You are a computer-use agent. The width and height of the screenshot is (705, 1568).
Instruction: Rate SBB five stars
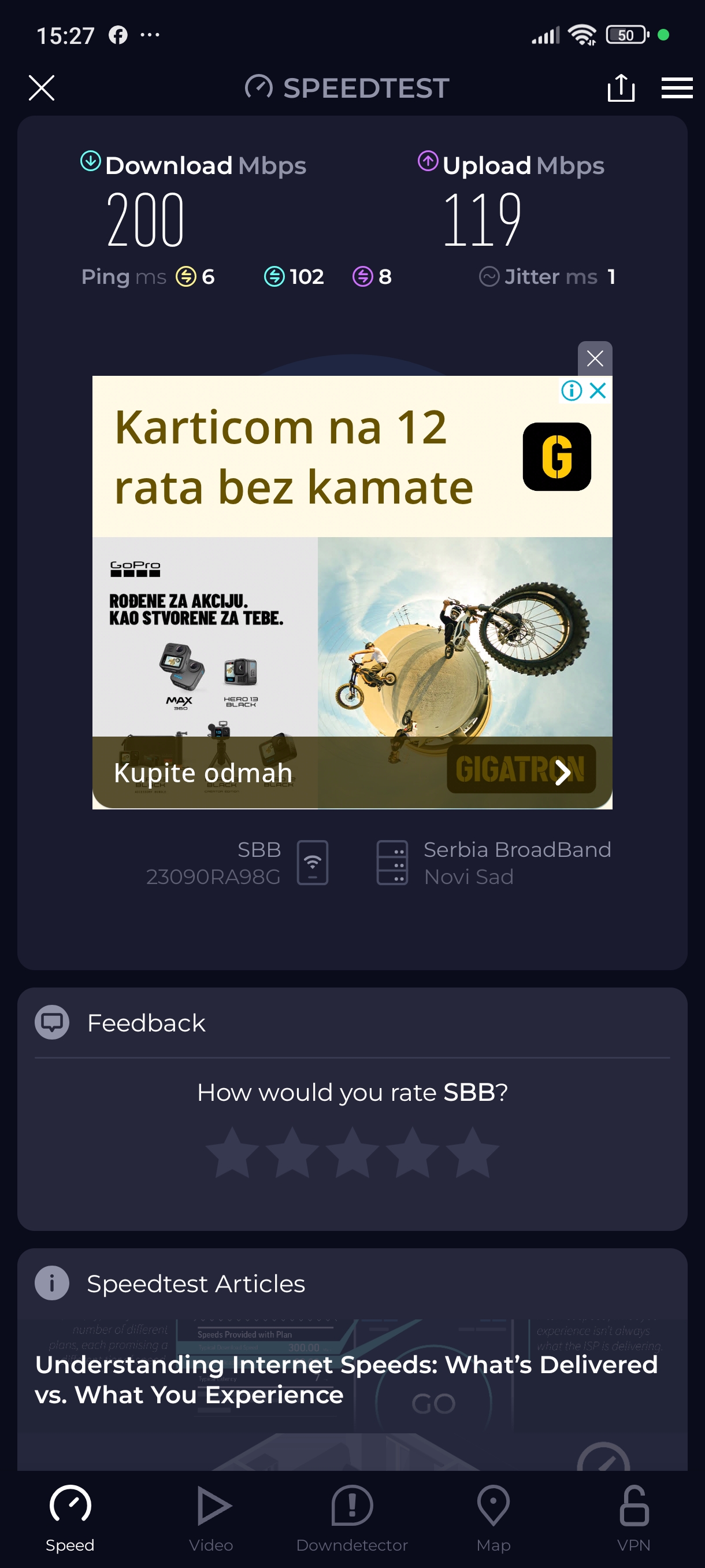tap(472, 1152)
